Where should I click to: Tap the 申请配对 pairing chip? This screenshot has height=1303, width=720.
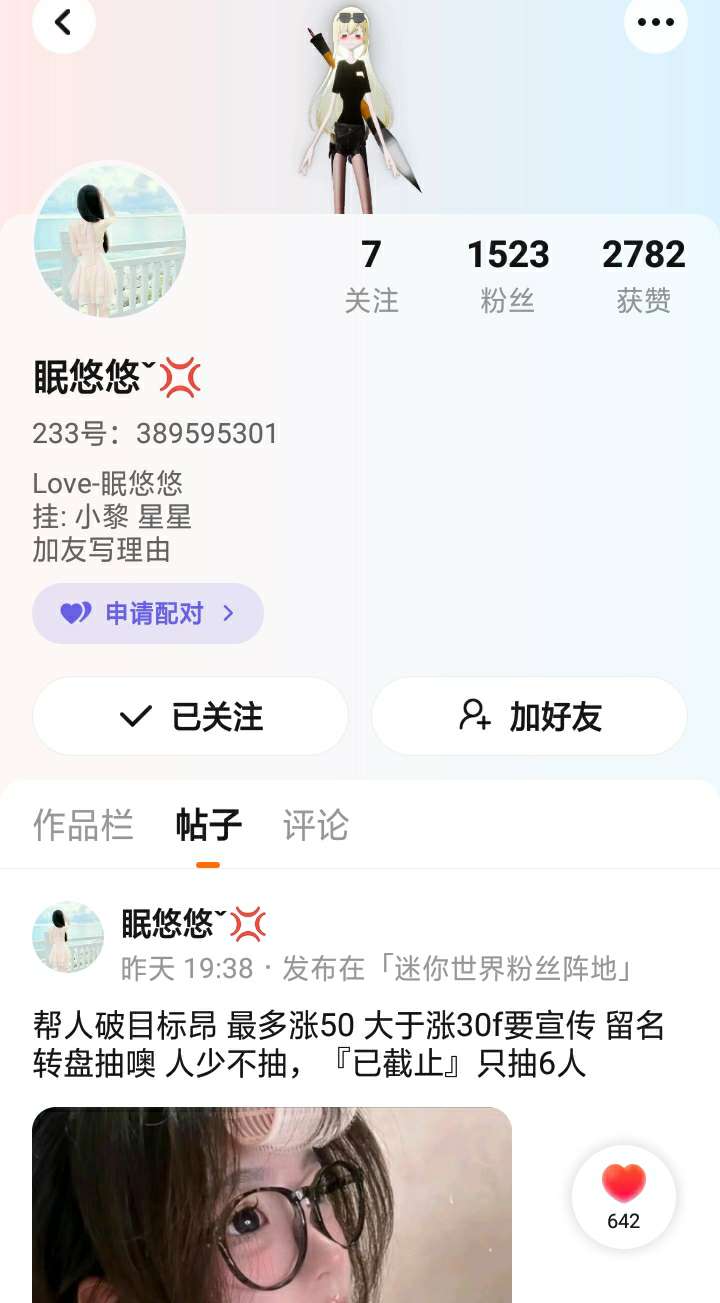pos(148,613)
